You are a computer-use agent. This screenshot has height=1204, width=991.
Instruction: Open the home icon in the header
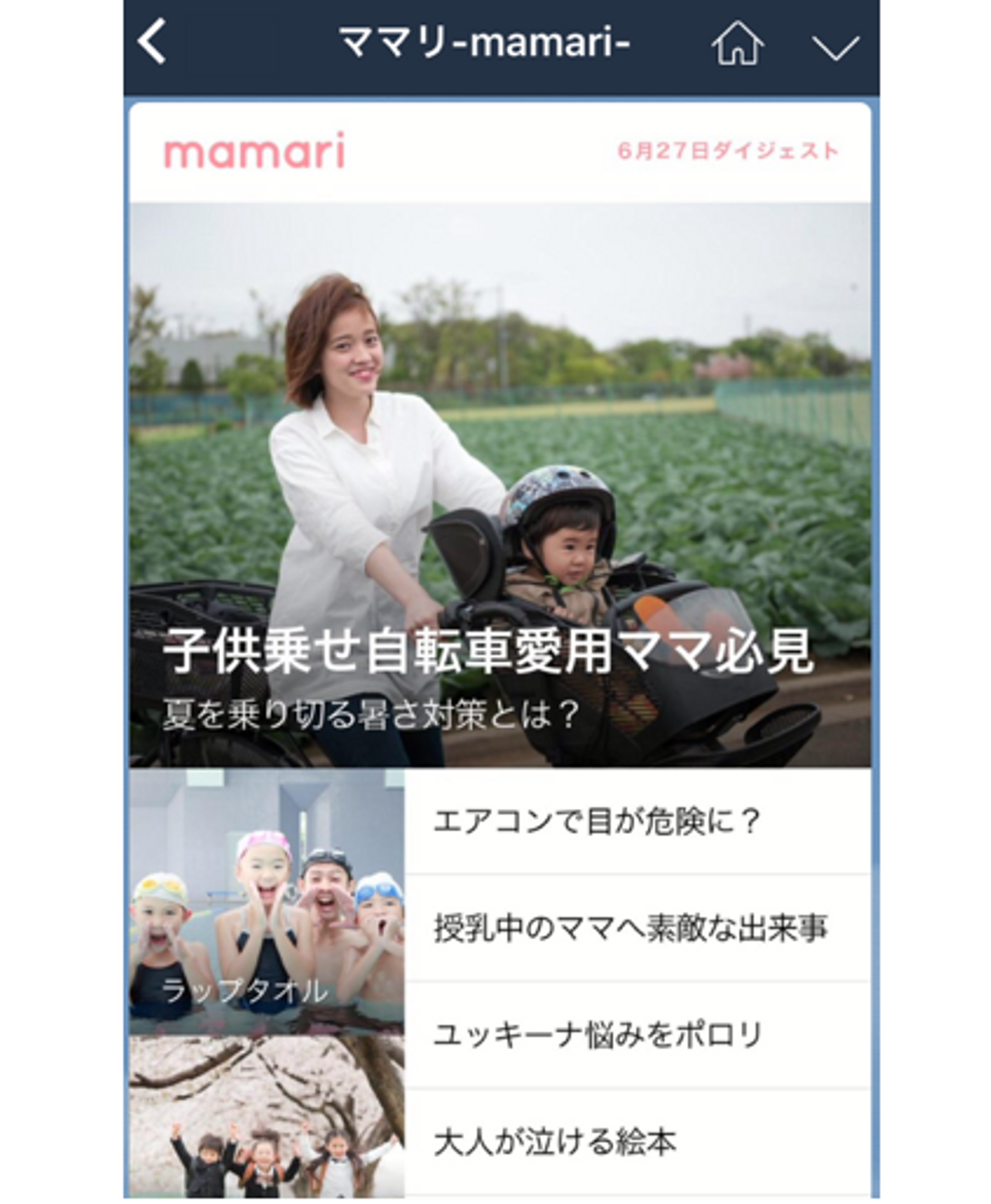(737, 43)
